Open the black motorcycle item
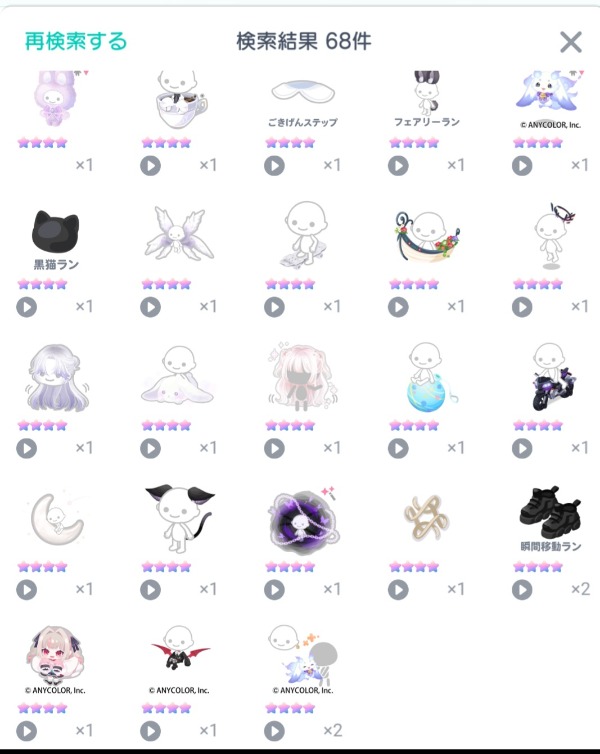Viewport: 600px width, 754px height. (550, 380)
